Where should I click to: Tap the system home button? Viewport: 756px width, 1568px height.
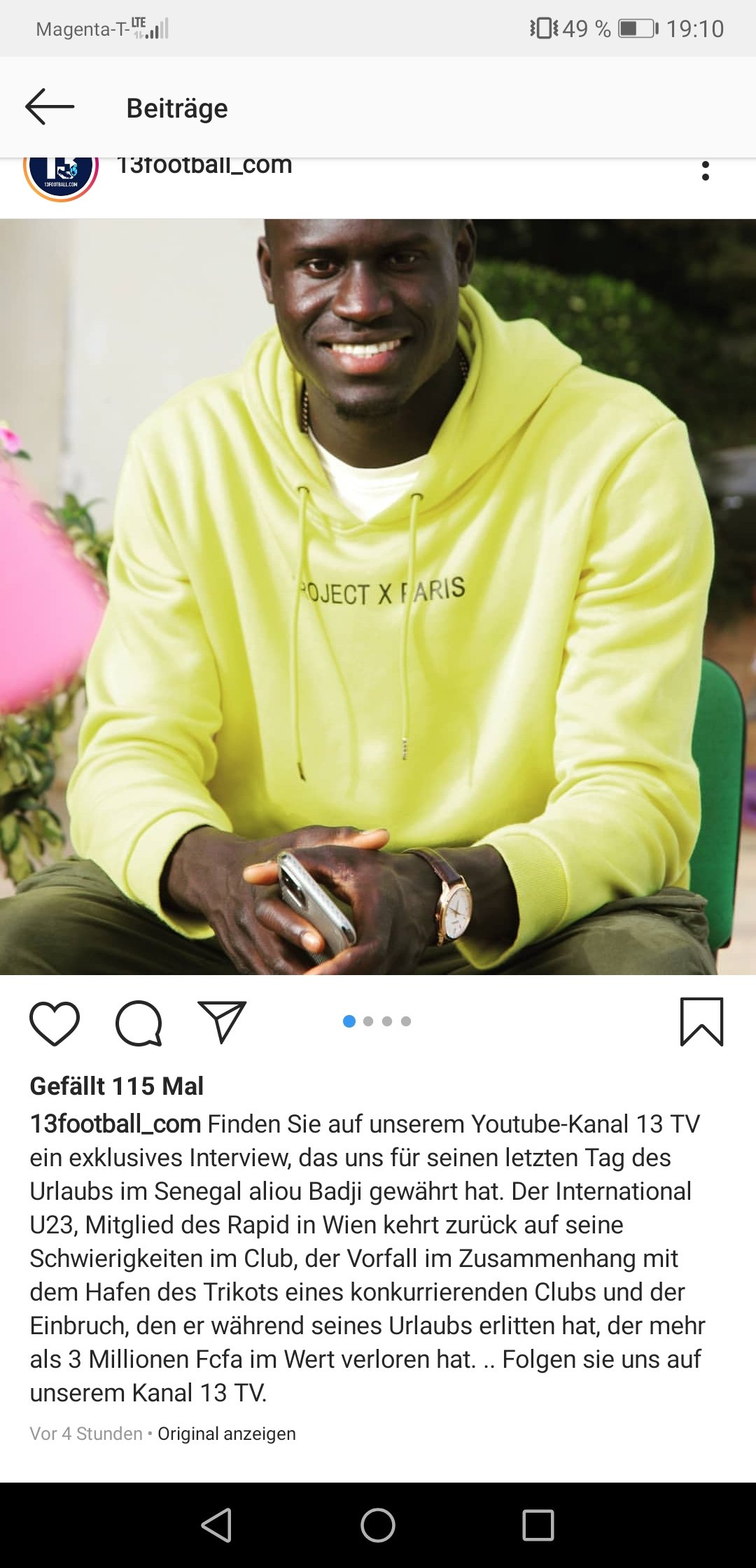click(x=378, y=1525)
